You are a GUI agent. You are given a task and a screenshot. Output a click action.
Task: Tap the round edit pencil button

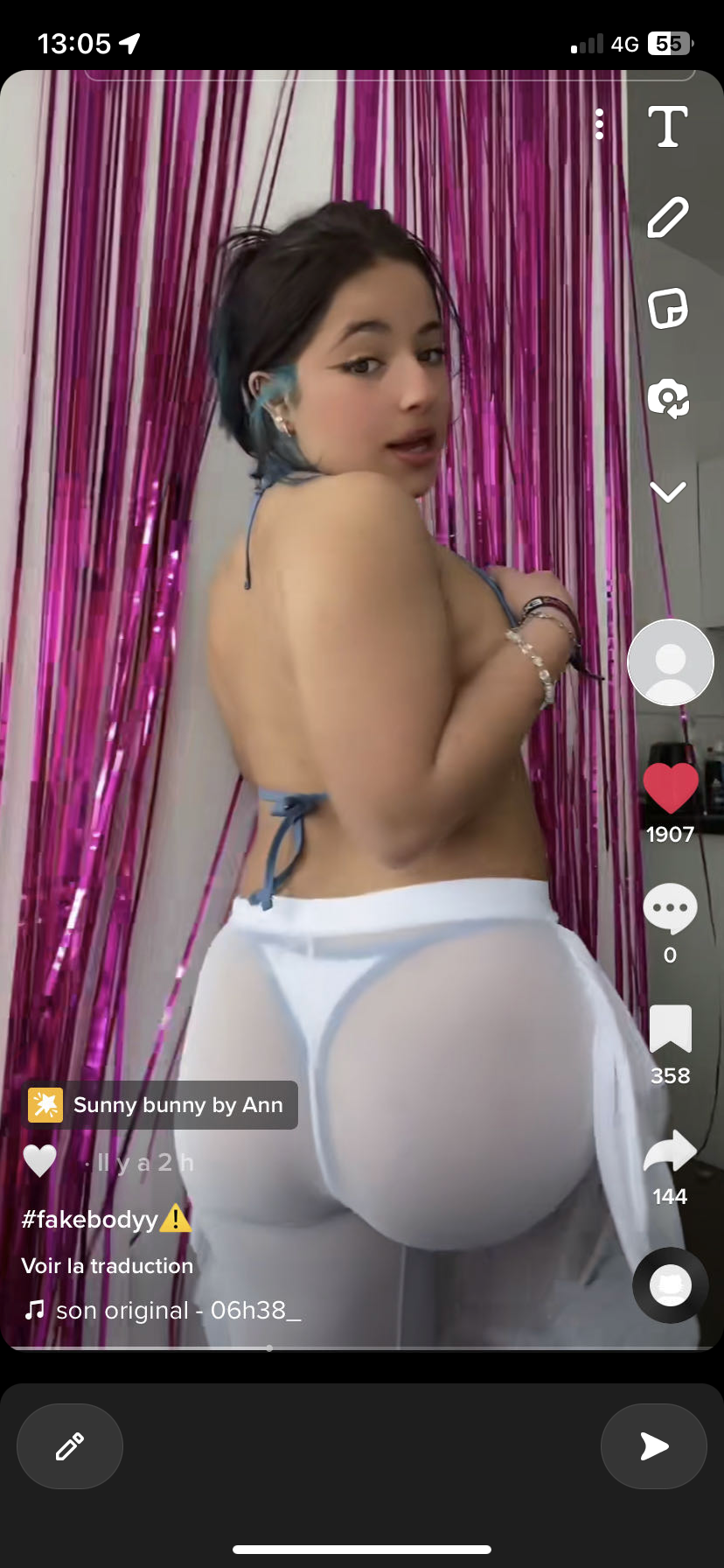(x=70, y=1446)
